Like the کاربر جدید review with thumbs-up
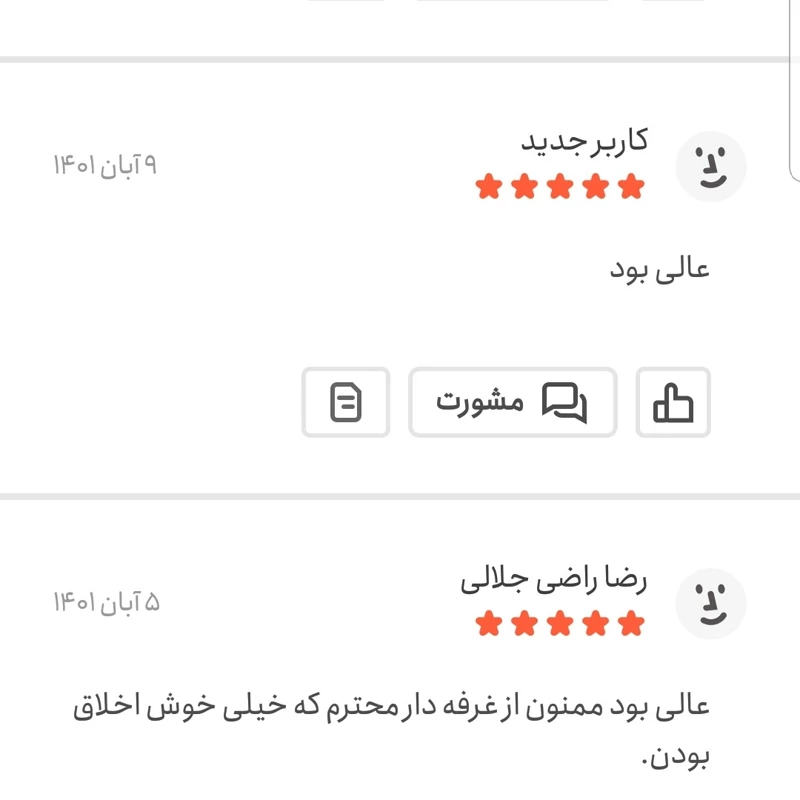Screen dimensions: 800x800 (673, 402)
